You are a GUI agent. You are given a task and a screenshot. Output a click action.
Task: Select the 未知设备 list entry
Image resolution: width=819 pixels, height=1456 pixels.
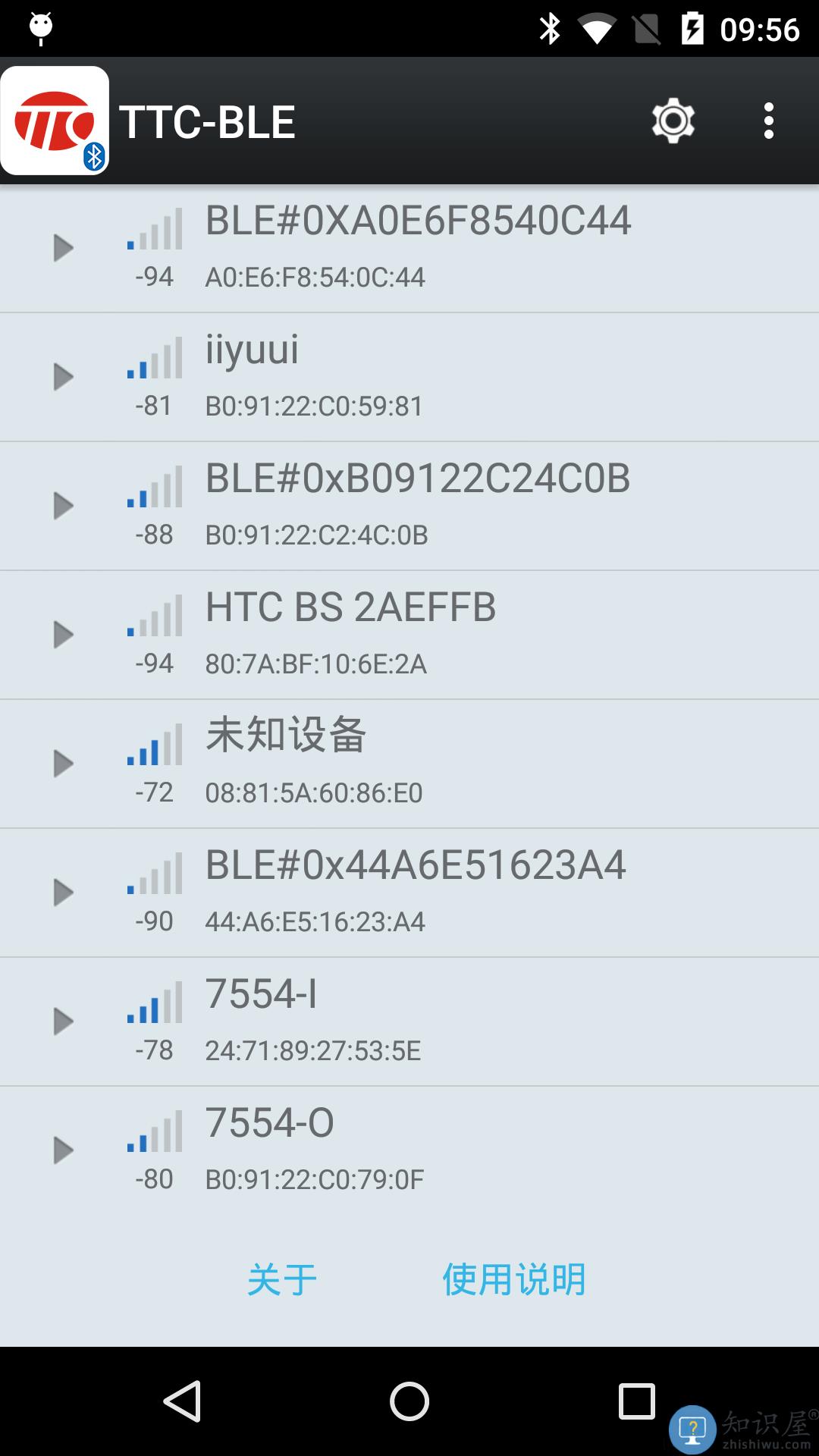409,763
